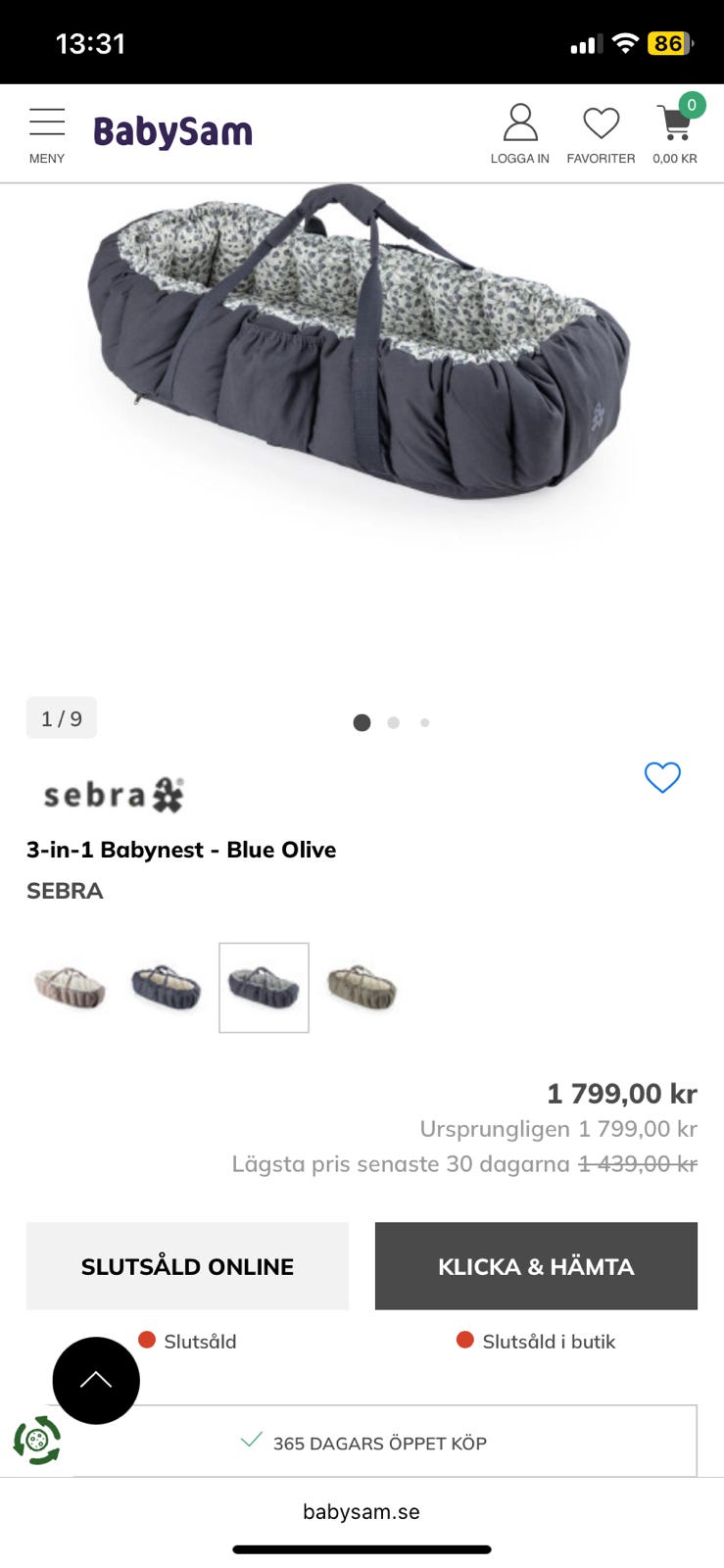Jump to the second image dot
The height and width of the screenshot is (1568, 724).
click(x=393, y=723)
